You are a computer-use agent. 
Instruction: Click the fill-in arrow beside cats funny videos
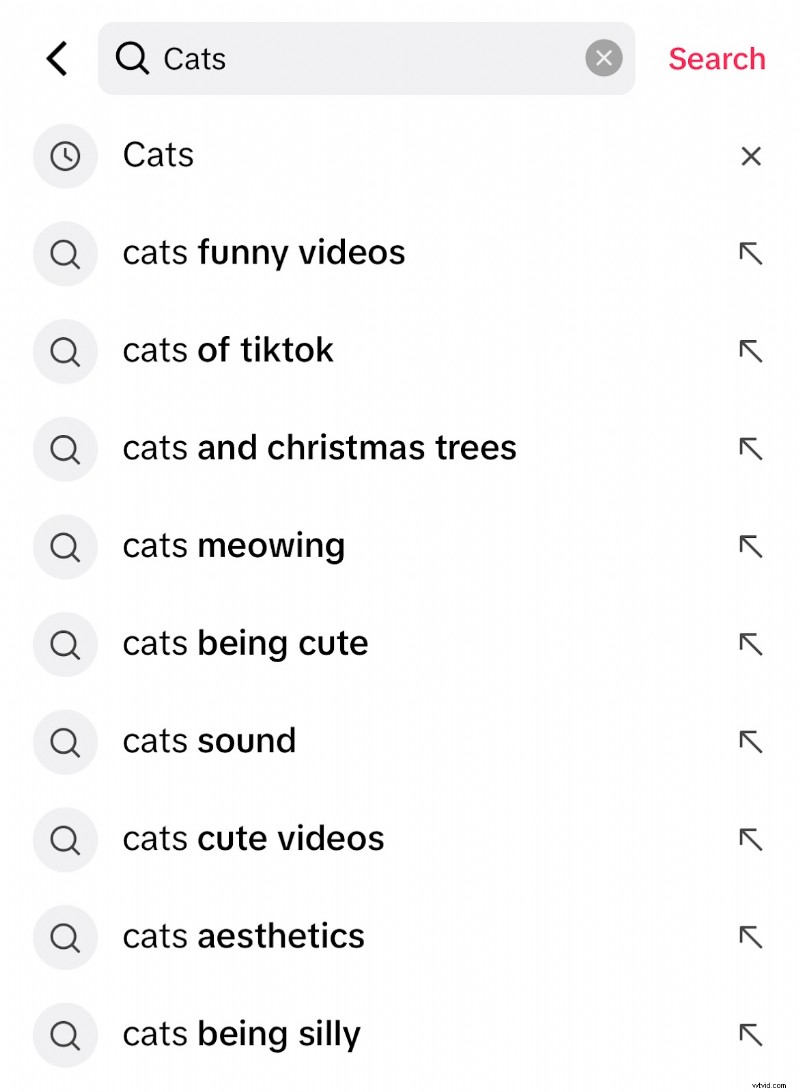click(x=751, y=253)
